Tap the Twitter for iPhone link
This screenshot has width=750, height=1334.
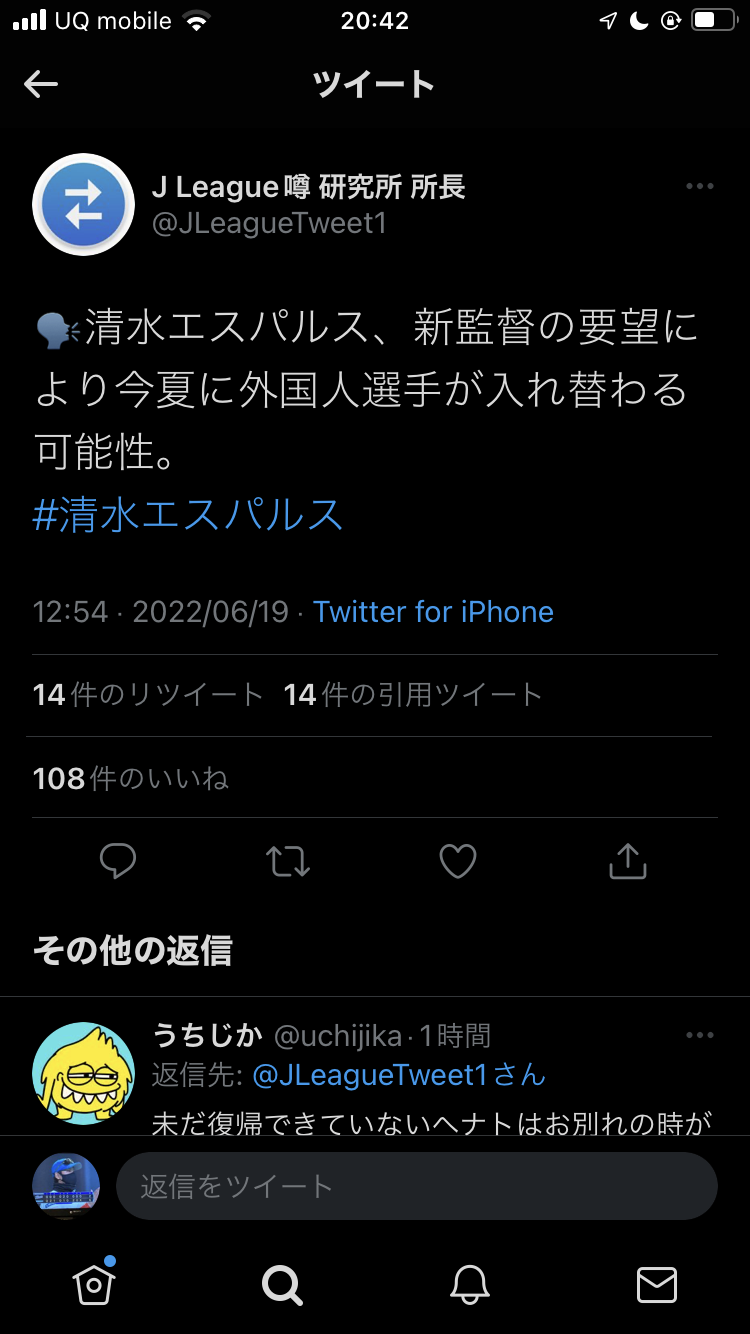pyautogui.click(x=433, y=612)
